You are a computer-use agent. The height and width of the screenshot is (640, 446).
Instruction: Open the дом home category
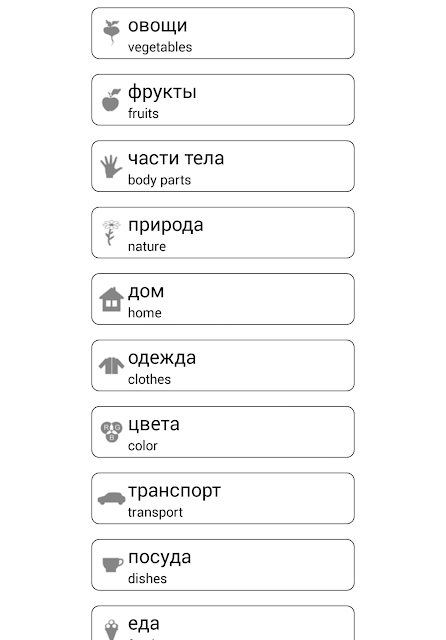223,299
